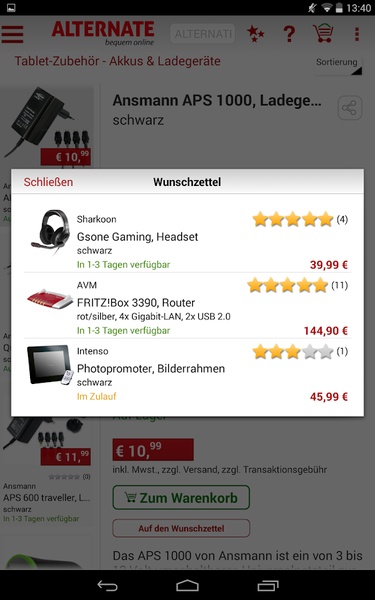Image resolution: width=375 pixels, height=600 pixels.
Task: Open the shopping cart
Action: pos(323,33)
